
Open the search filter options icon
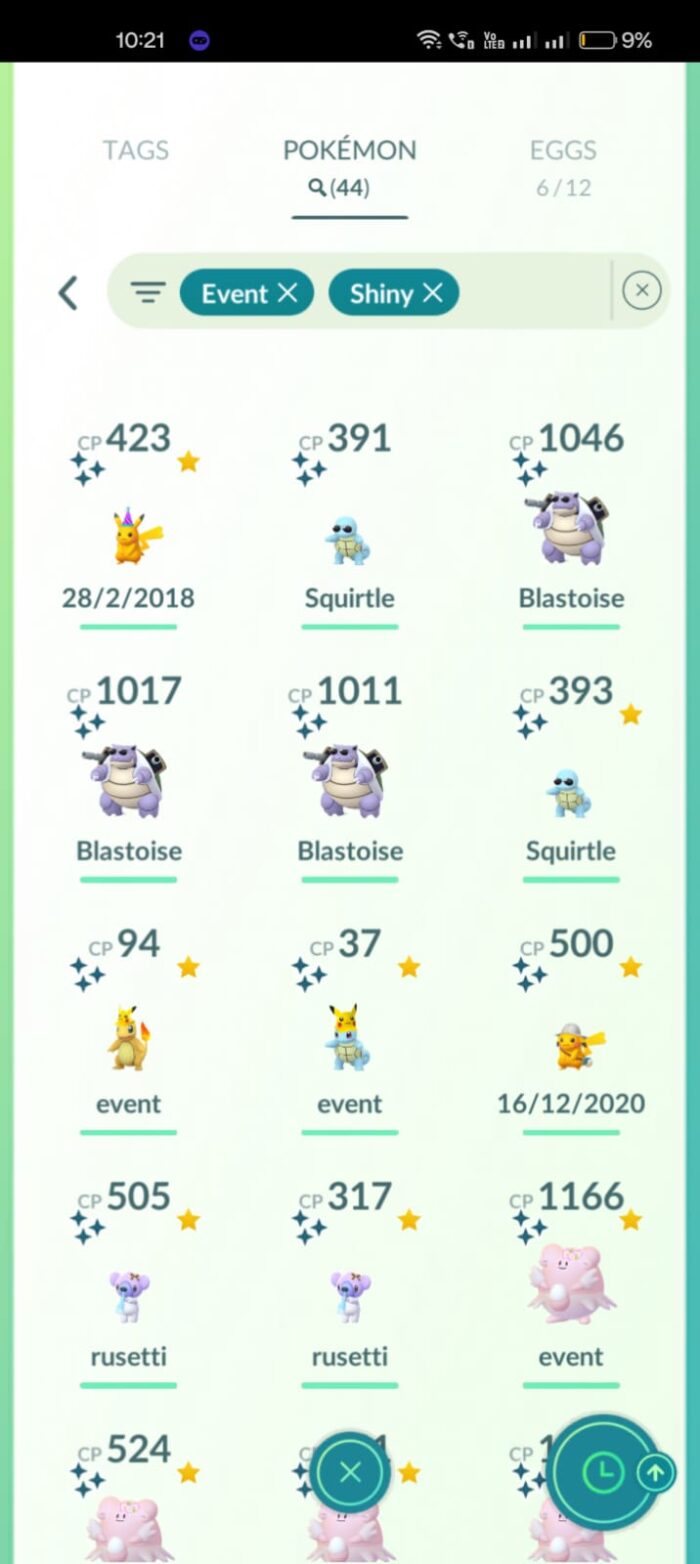(x=147, y=293)
